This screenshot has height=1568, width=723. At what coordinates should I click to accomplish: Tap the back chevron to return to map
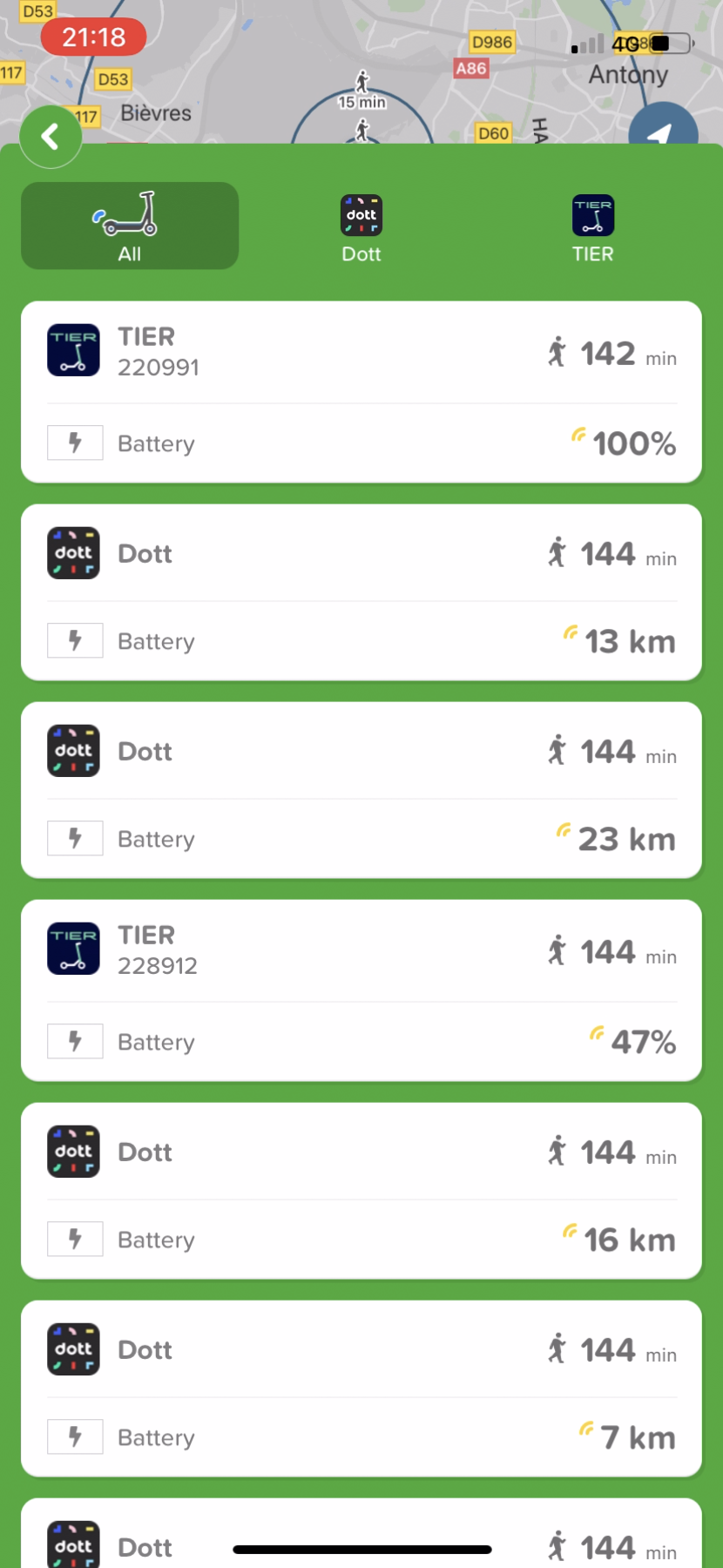(50, 136)
